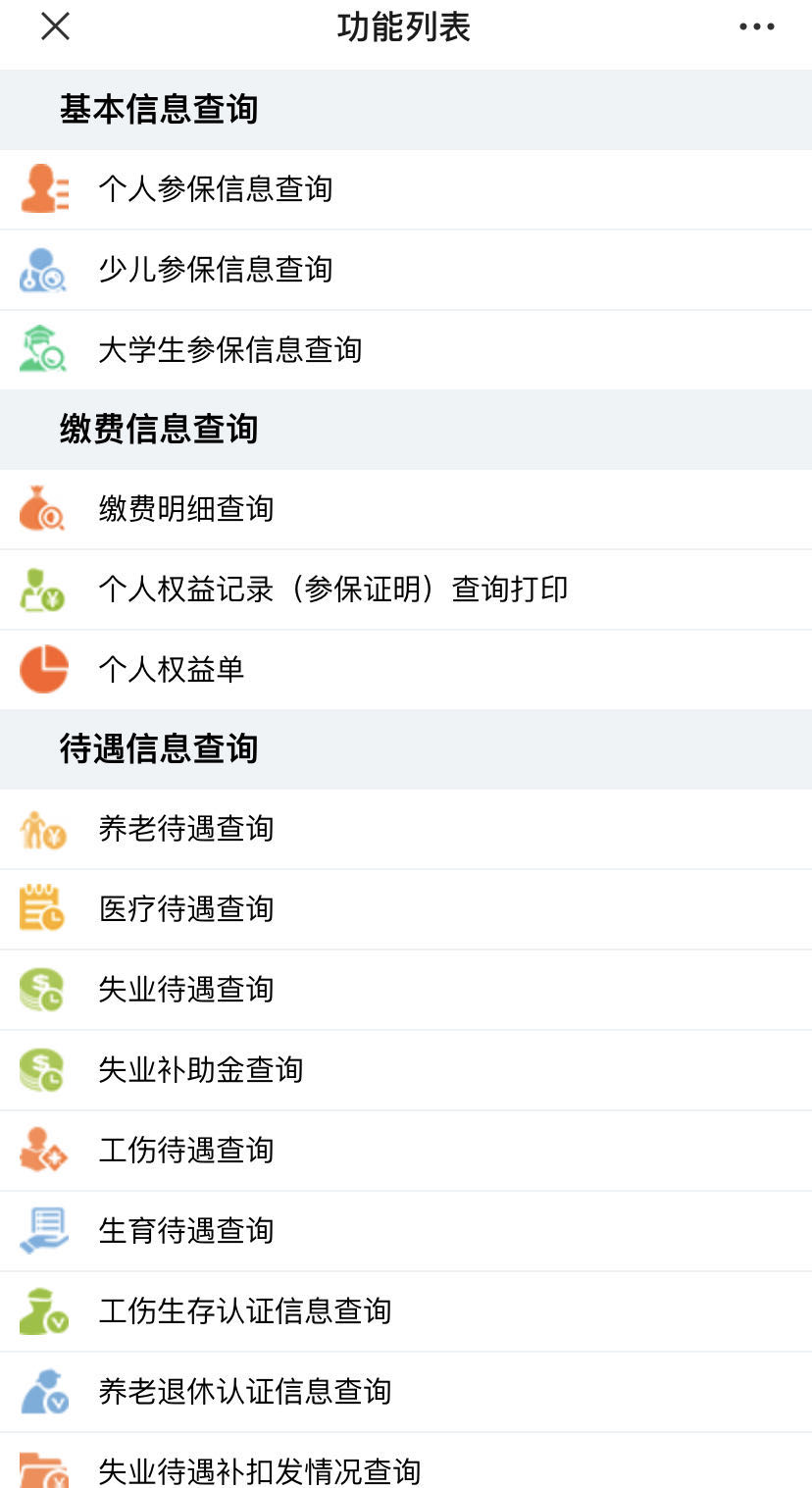The height and width of the screenshot is (1488, 812).
Task: Click the green coins icon for 失业待遇查询
Action: coord(43,989)
